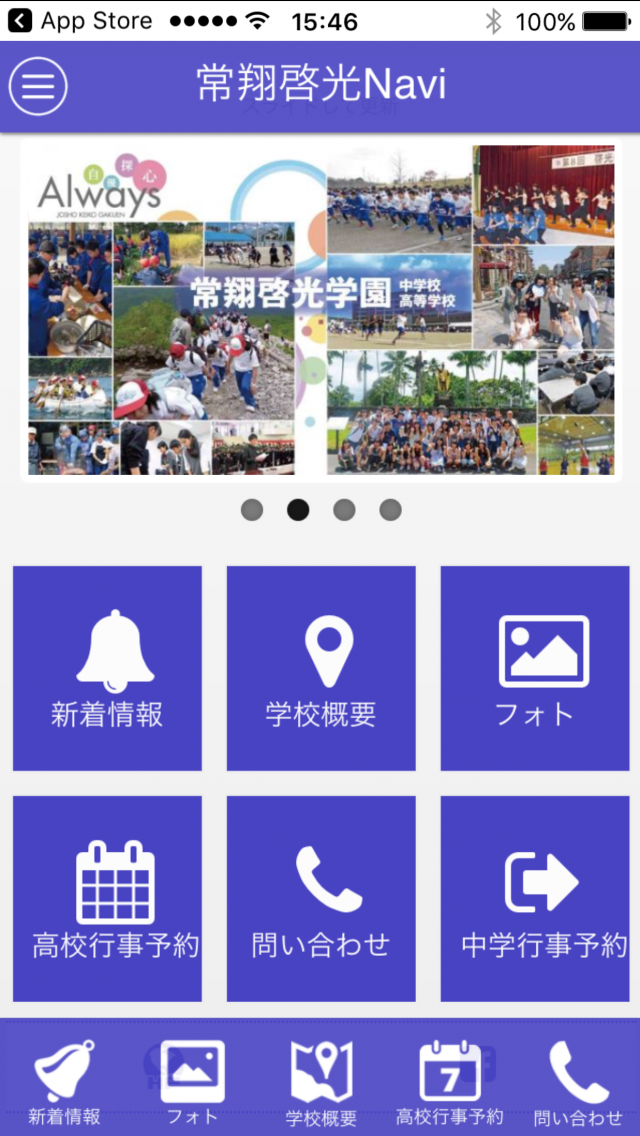Screen dimensions: 640x1136
Task: Open the hamburger drawer menu
Action: 38,87
